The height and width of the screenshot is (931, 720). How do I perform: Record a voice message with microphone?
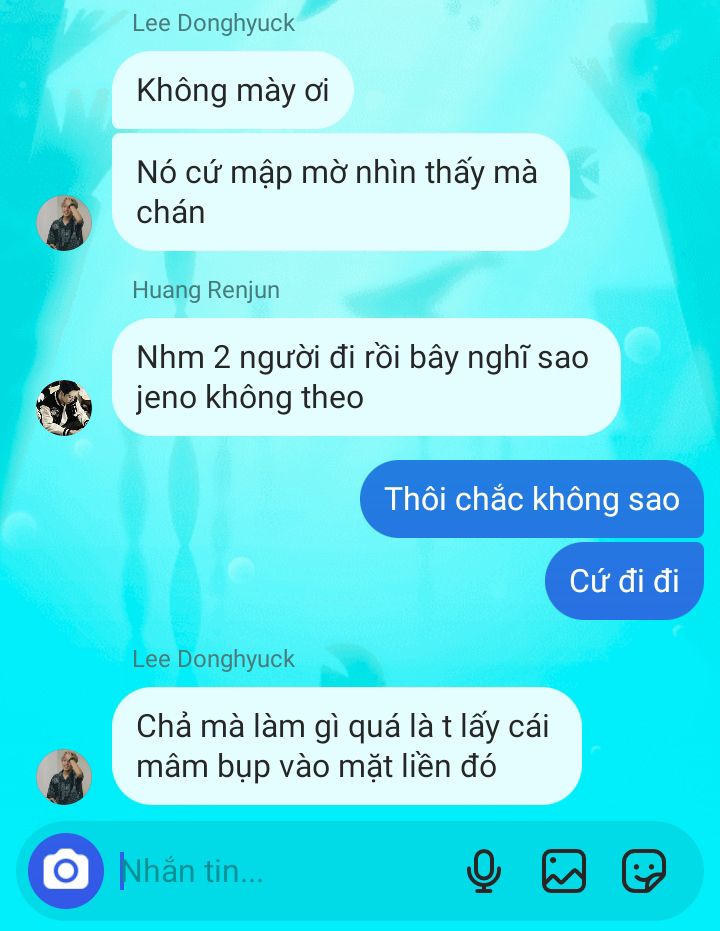(484, 871)
